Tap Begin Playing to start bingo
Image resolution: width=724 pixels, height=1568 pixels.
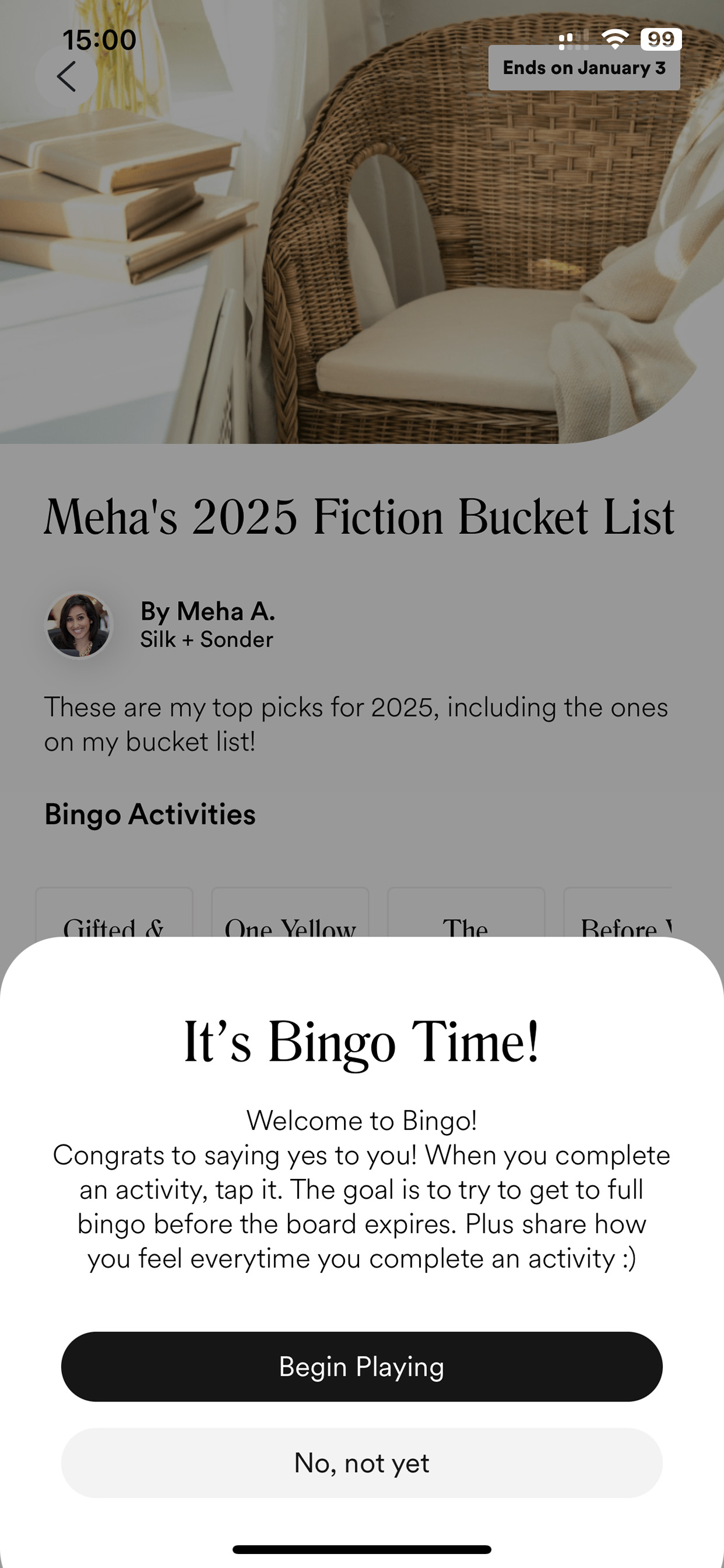coord(361,1366)
